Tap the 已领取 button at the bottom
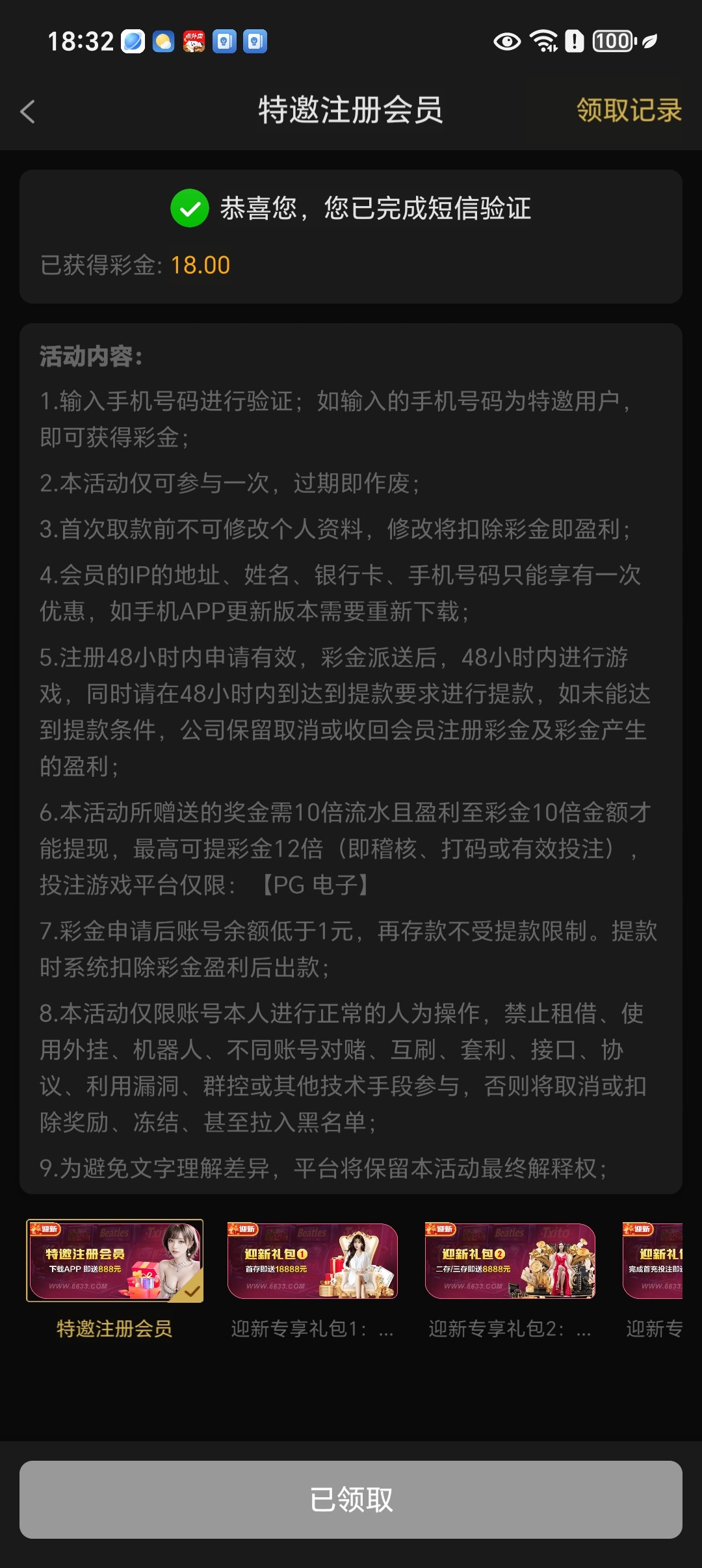This screenshot has width=702, height=1568. pyautogui.click(x=351, y=1499)
